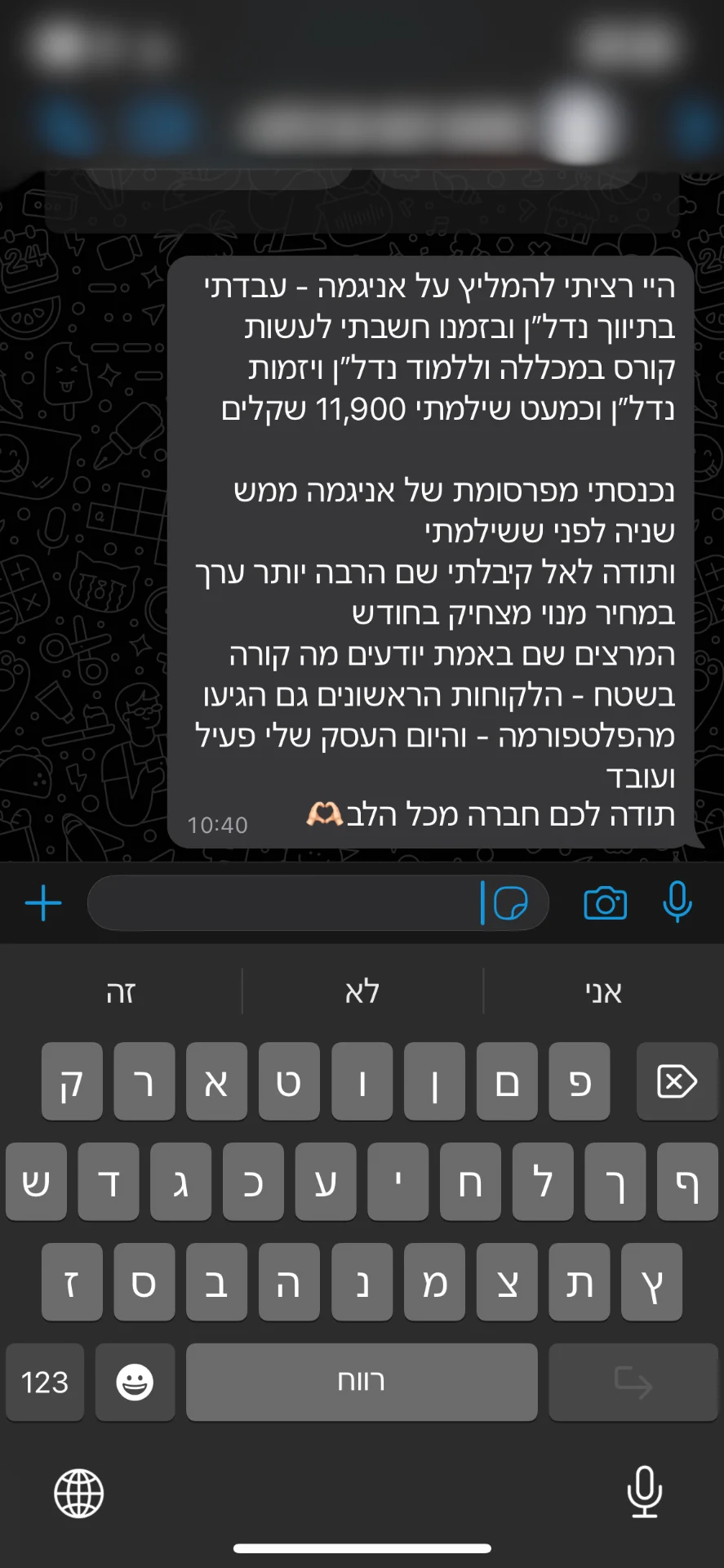Start keyboard dictation with the bottom microphone
724x1568 pixels.
click(x=644, y=1492)
